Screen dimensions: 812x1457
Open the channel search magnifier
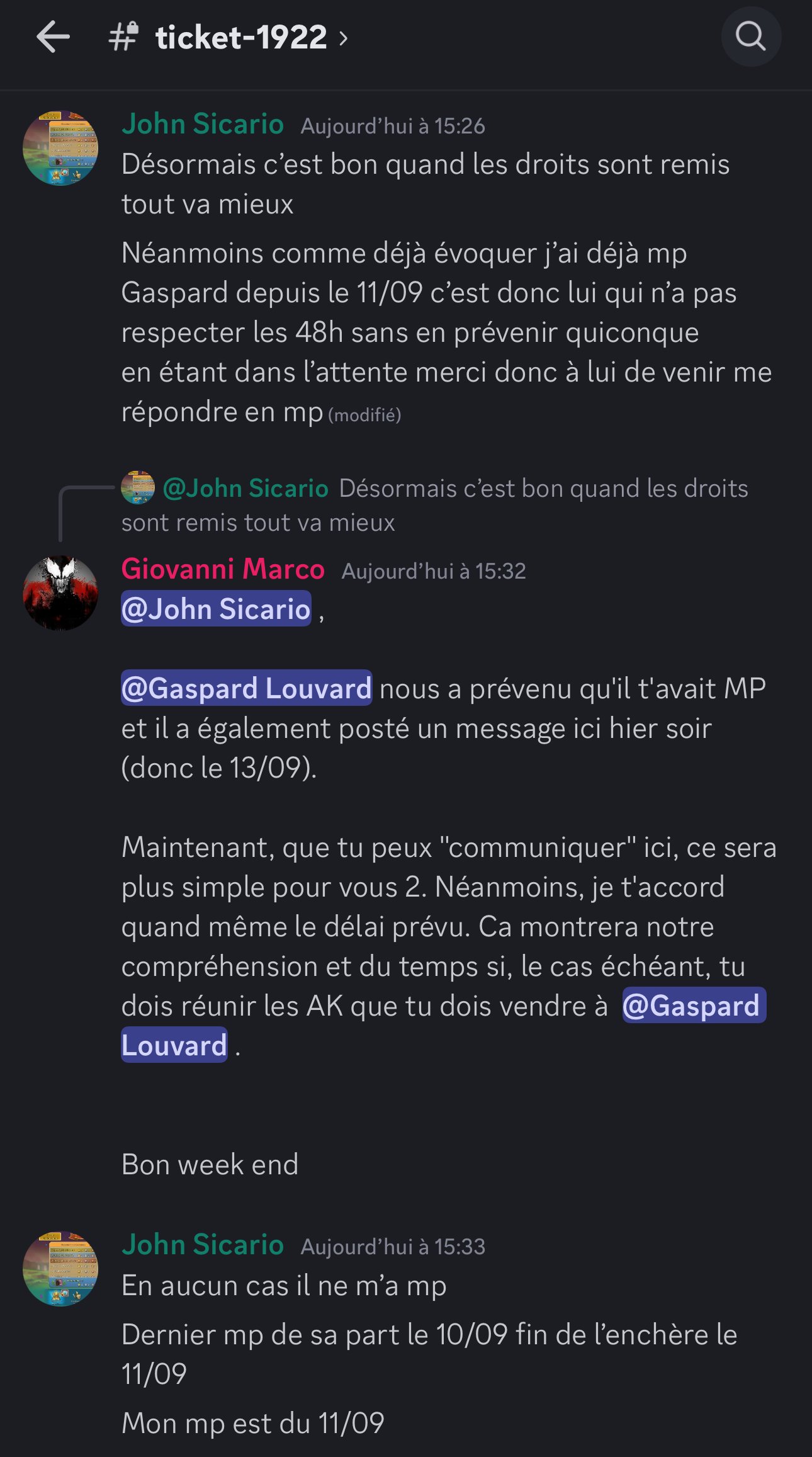(x=751, y=37)
